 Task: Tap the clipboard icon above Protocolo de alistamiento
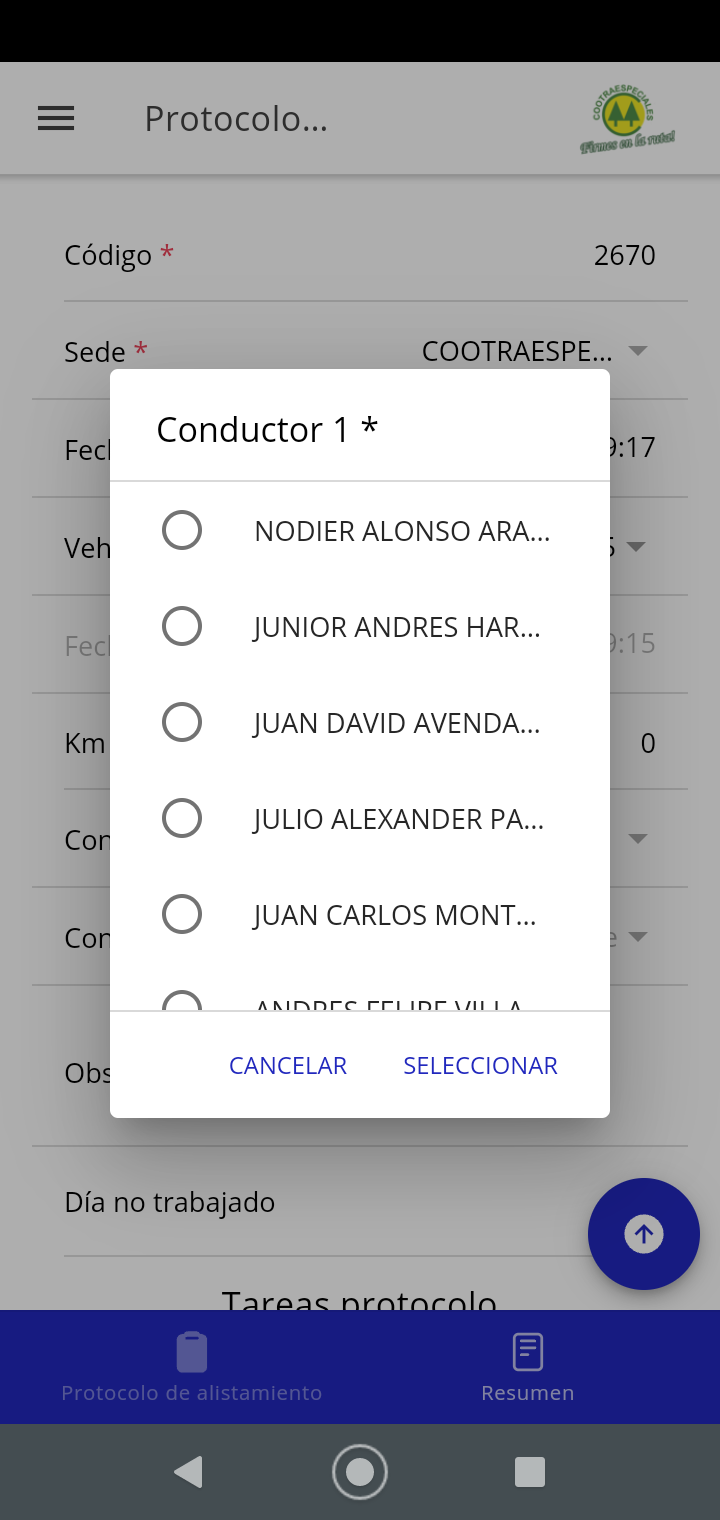[x=191, y=1350]
